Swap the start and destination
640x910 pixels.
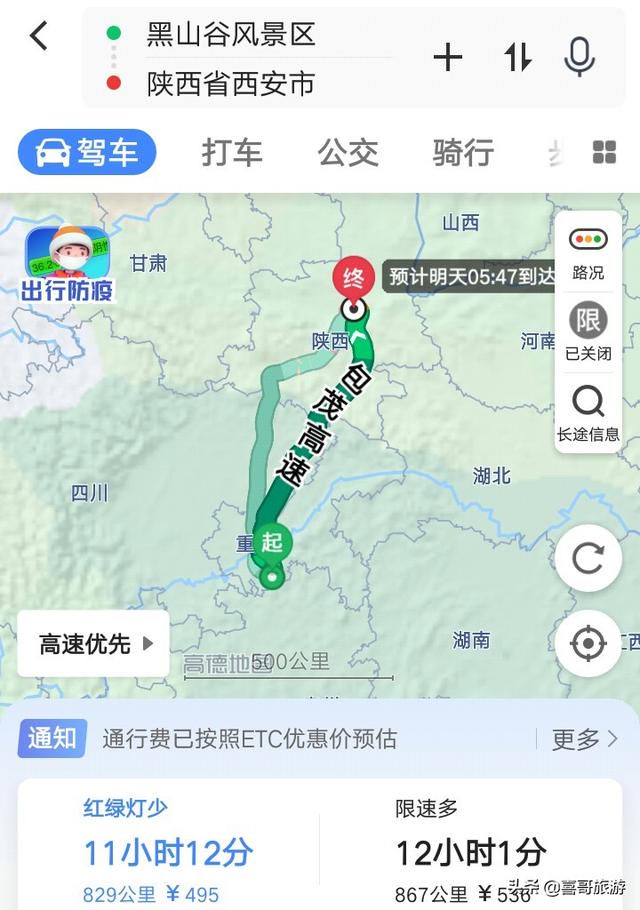[x=517, y=58]
